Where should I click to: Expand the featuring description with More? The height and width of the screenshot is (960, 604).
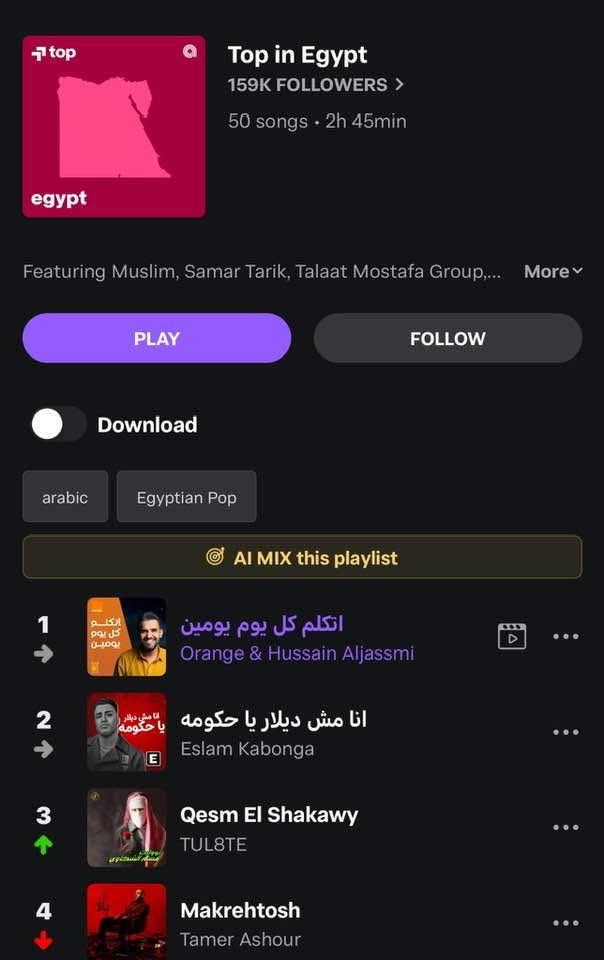tap(552, 271)
